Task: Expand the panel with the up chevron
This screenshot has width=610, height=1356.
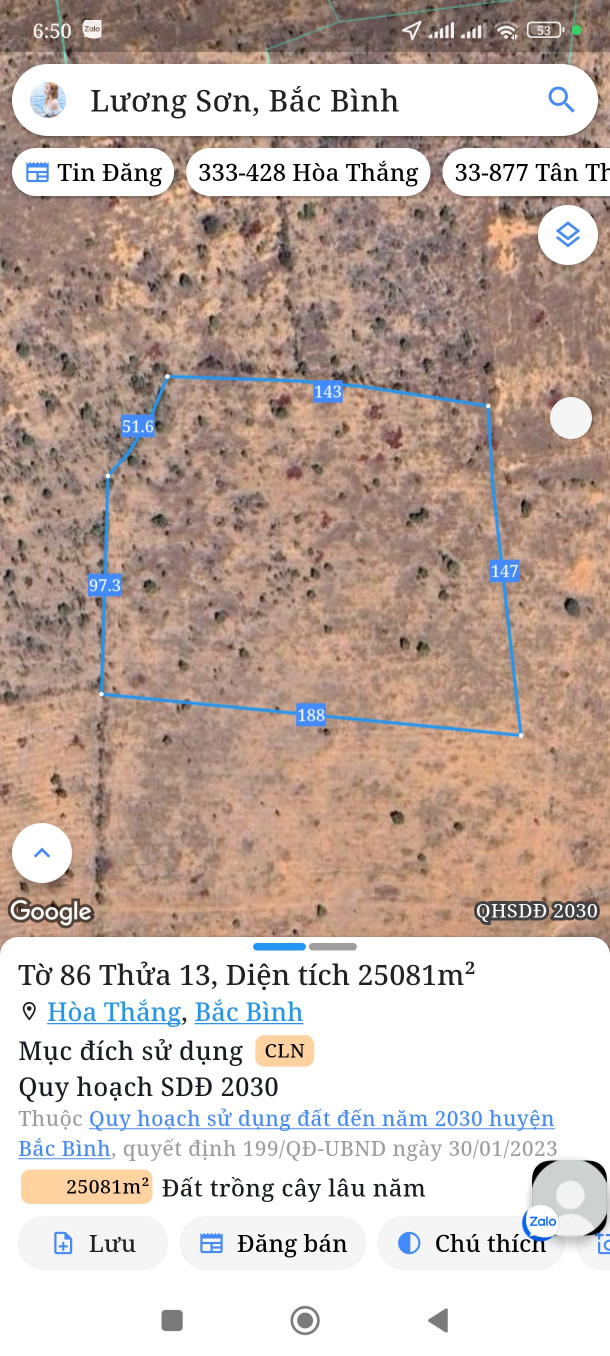Action: [42, 853]
